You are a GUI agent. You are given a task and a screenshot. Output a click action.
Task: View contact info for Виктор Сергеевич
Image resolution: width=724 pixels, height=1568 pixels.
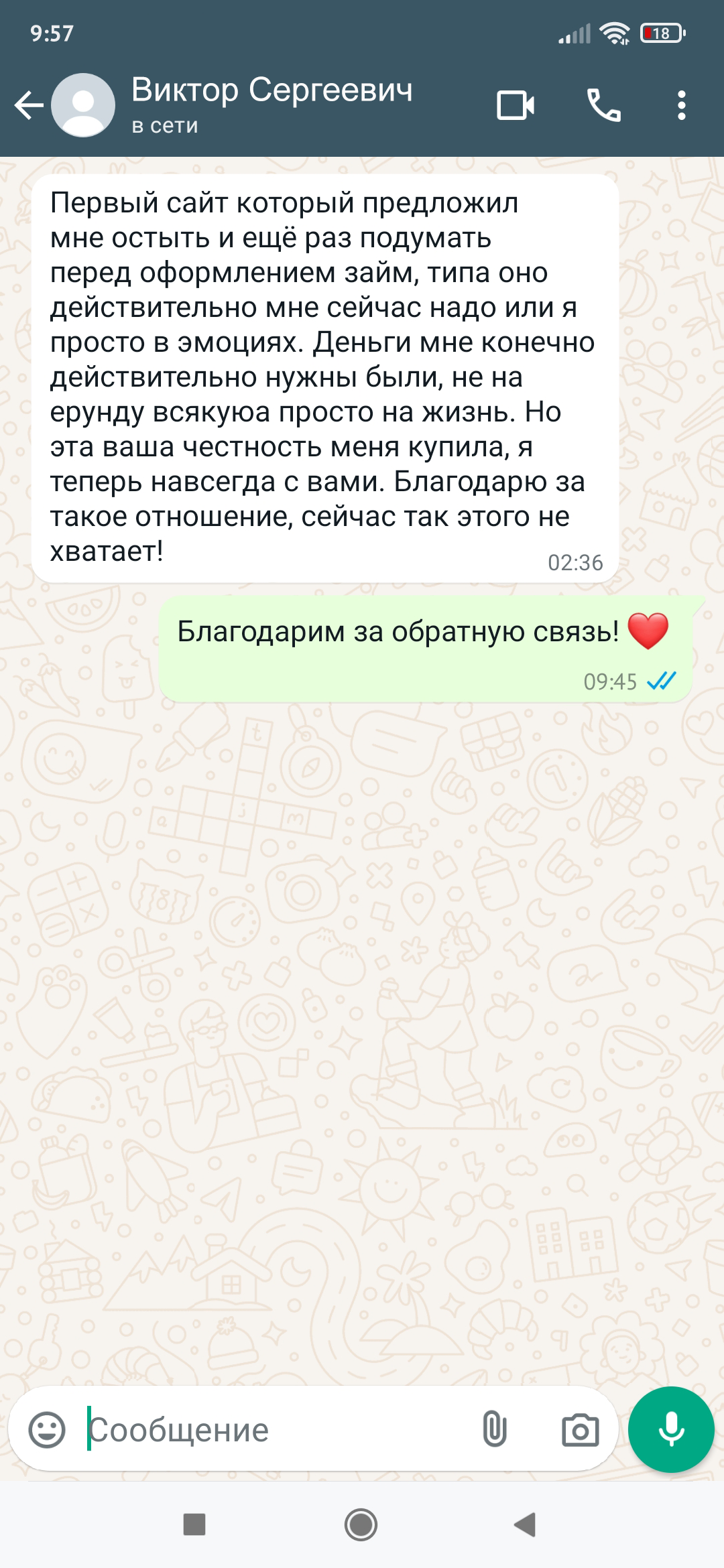coord(271,105)
